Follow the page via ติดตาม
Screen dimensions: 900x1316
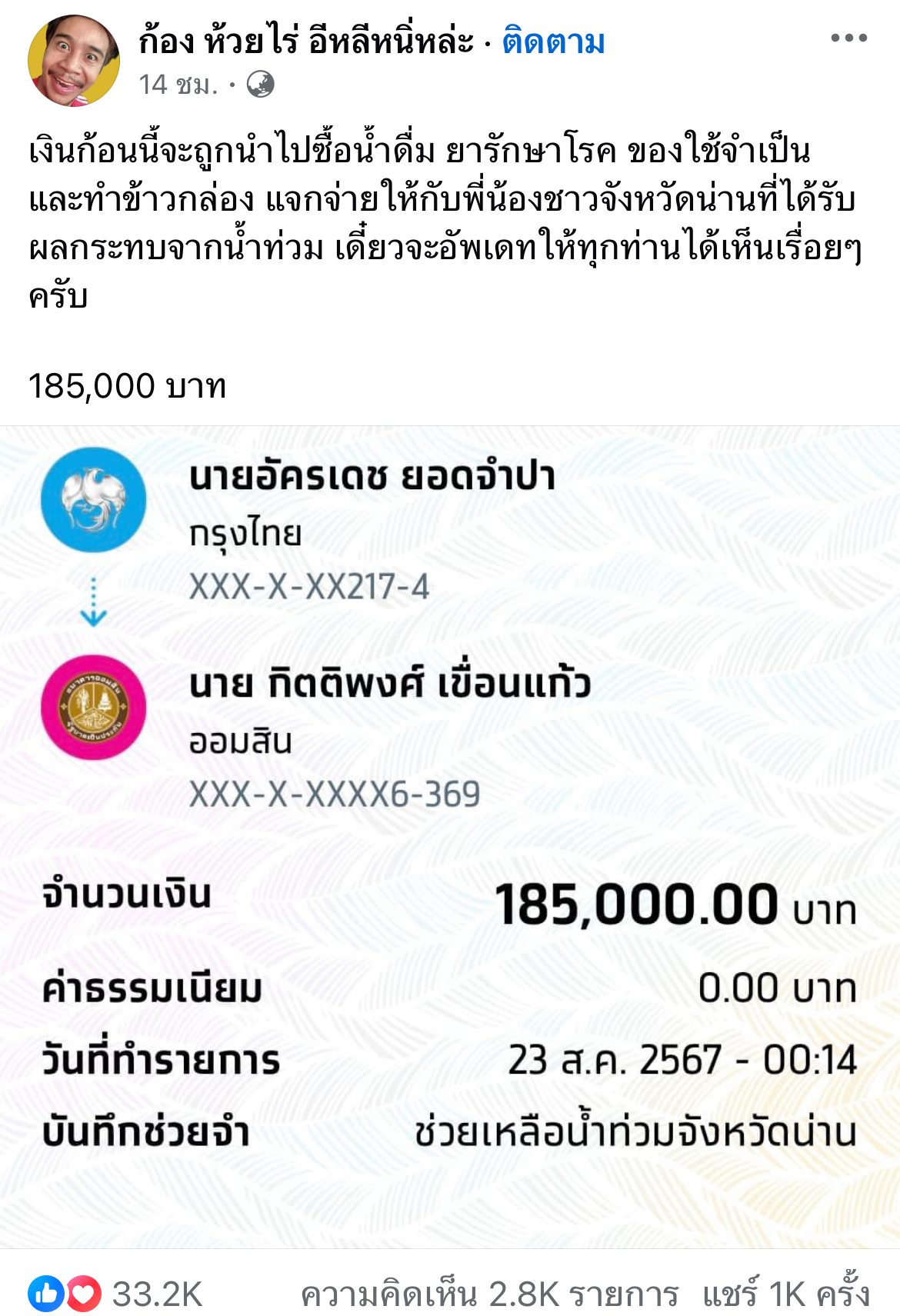pos(553,42)
